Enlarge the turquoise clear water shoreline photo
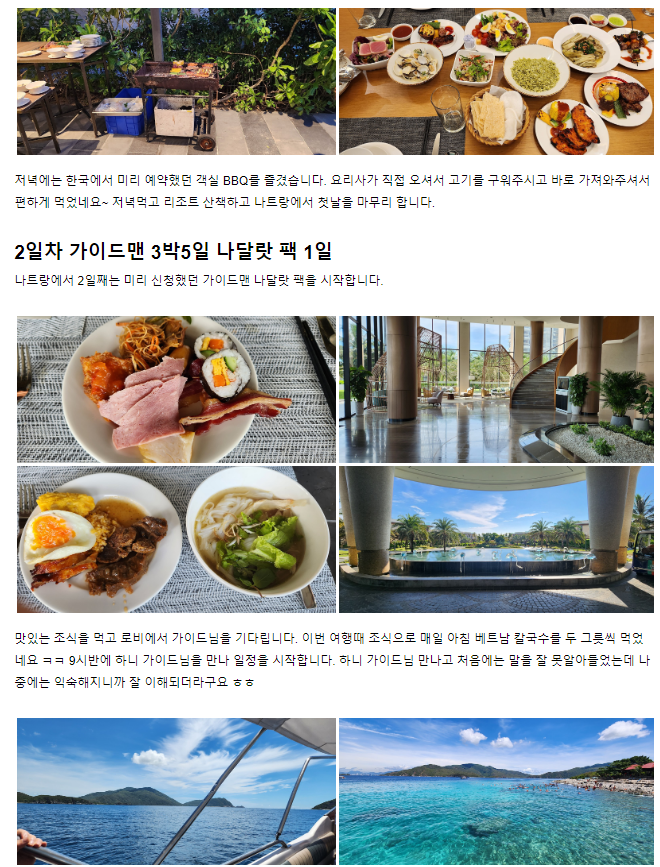Viewport: 660px width, 867px height. (x=496, y=790)
